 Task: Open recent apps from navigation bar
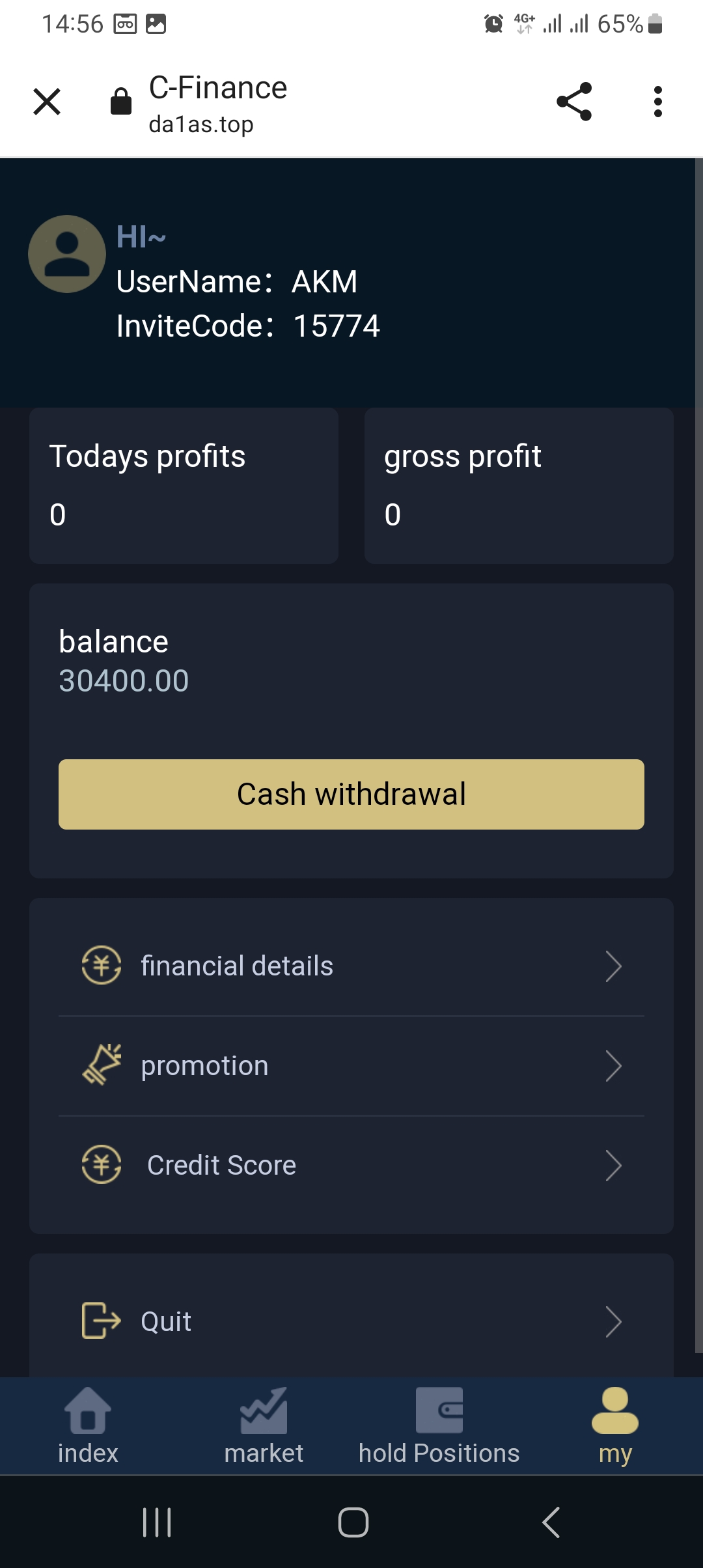click(x=157, y=1522)
